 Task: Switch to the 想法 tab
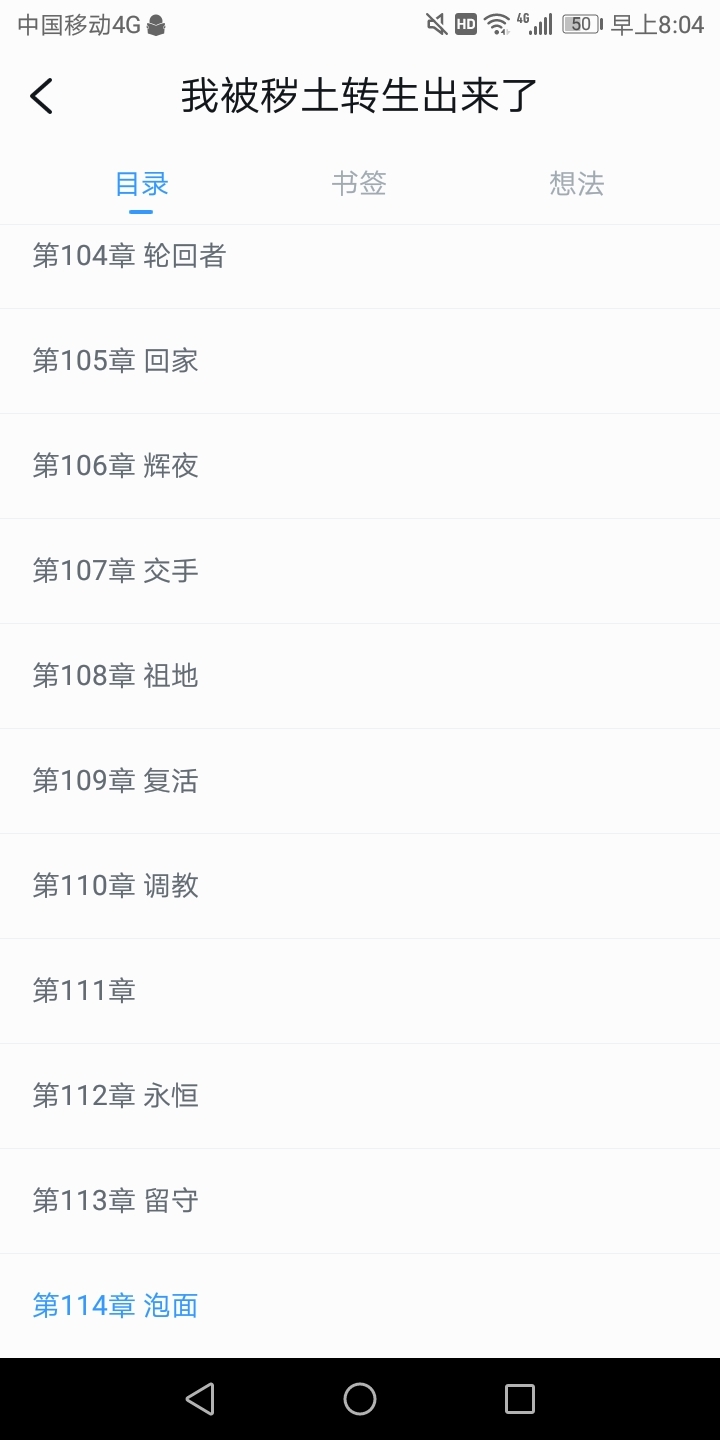coord(577,184)
